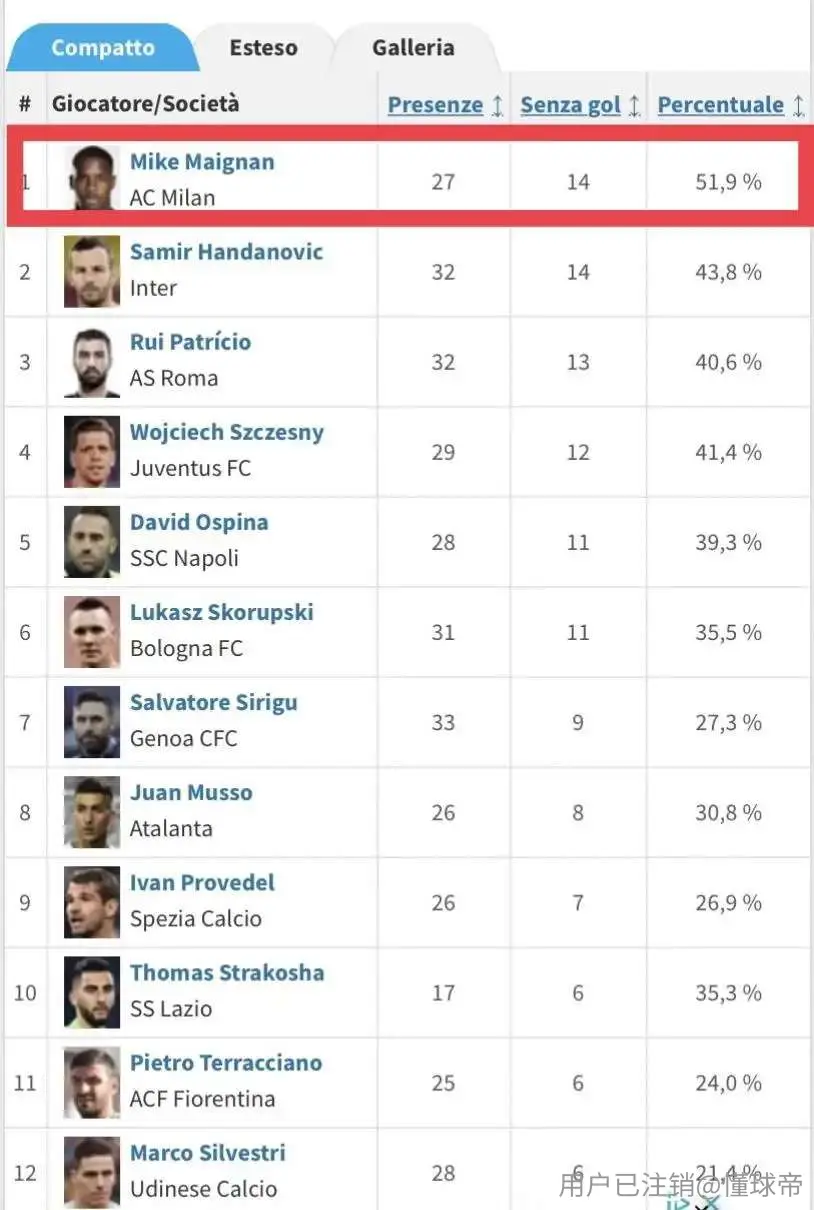The image size is (814, 1210).
Task: View Rui Patrício's profile
Action: [x=190, y=342]
